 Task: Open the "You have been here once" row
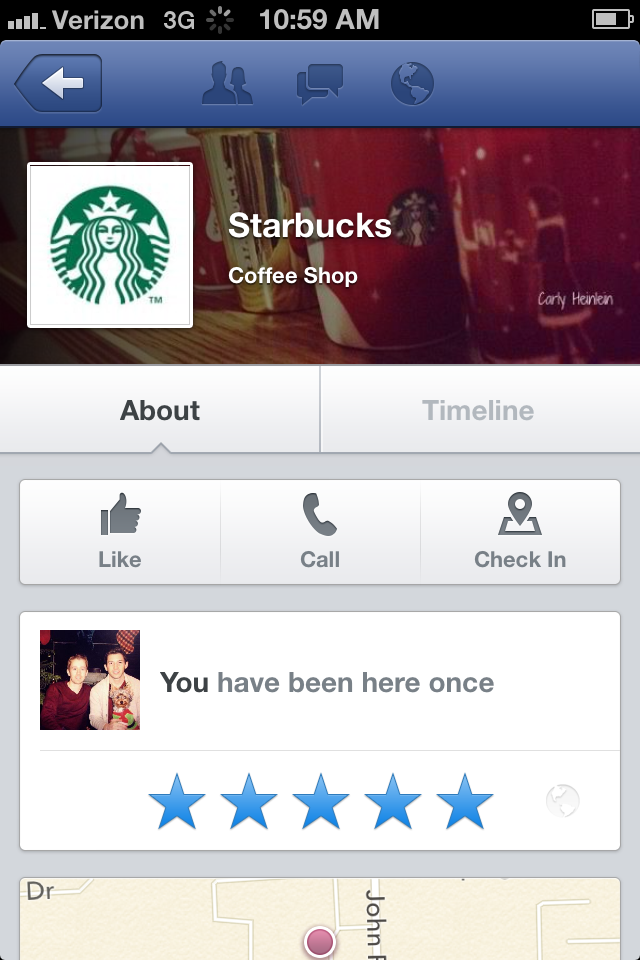[327, 683]
